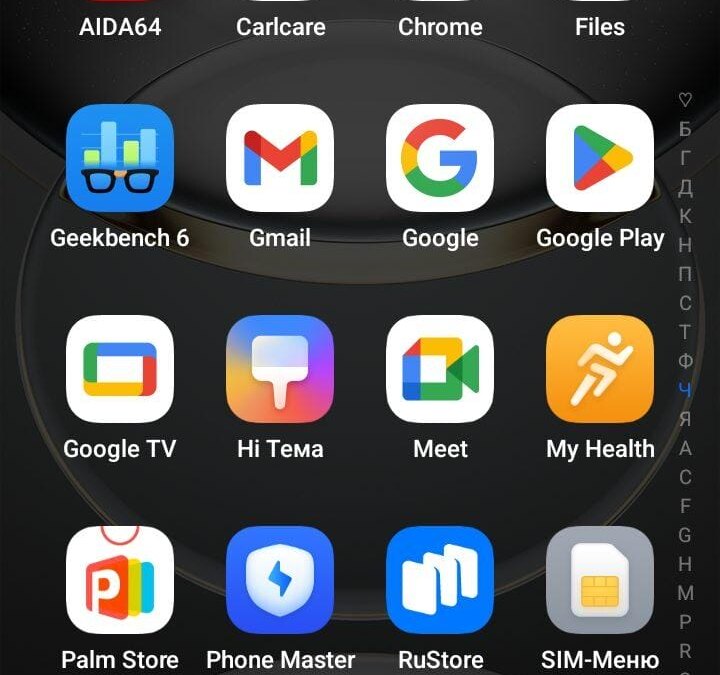
Task: Jump to letter Г in the index
Action: point(685,158)
